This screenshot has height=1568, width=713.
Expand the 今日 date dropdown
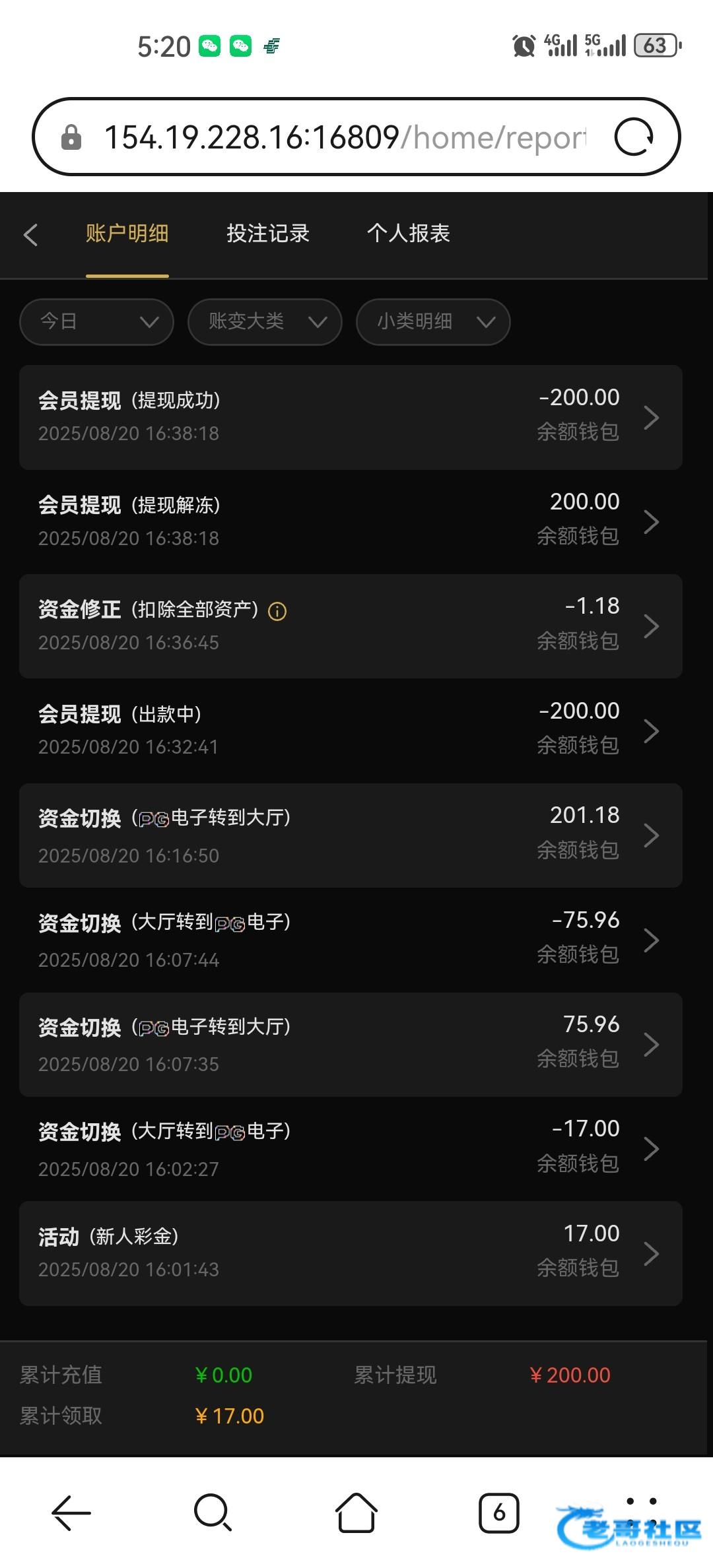click(x=96, y=321)
